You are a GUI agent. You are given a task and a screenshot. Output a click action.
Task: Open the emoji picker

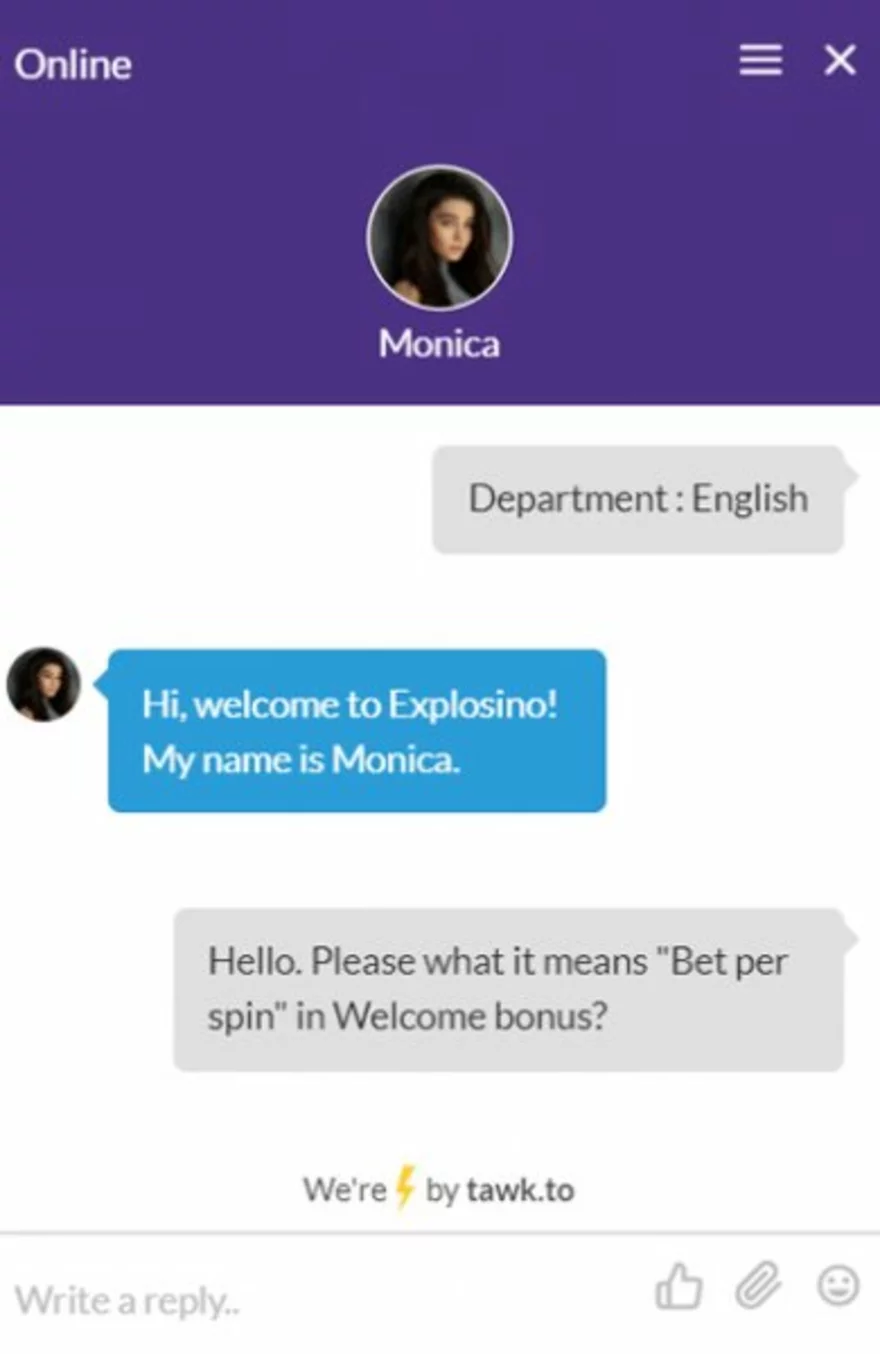[838, 1286]
